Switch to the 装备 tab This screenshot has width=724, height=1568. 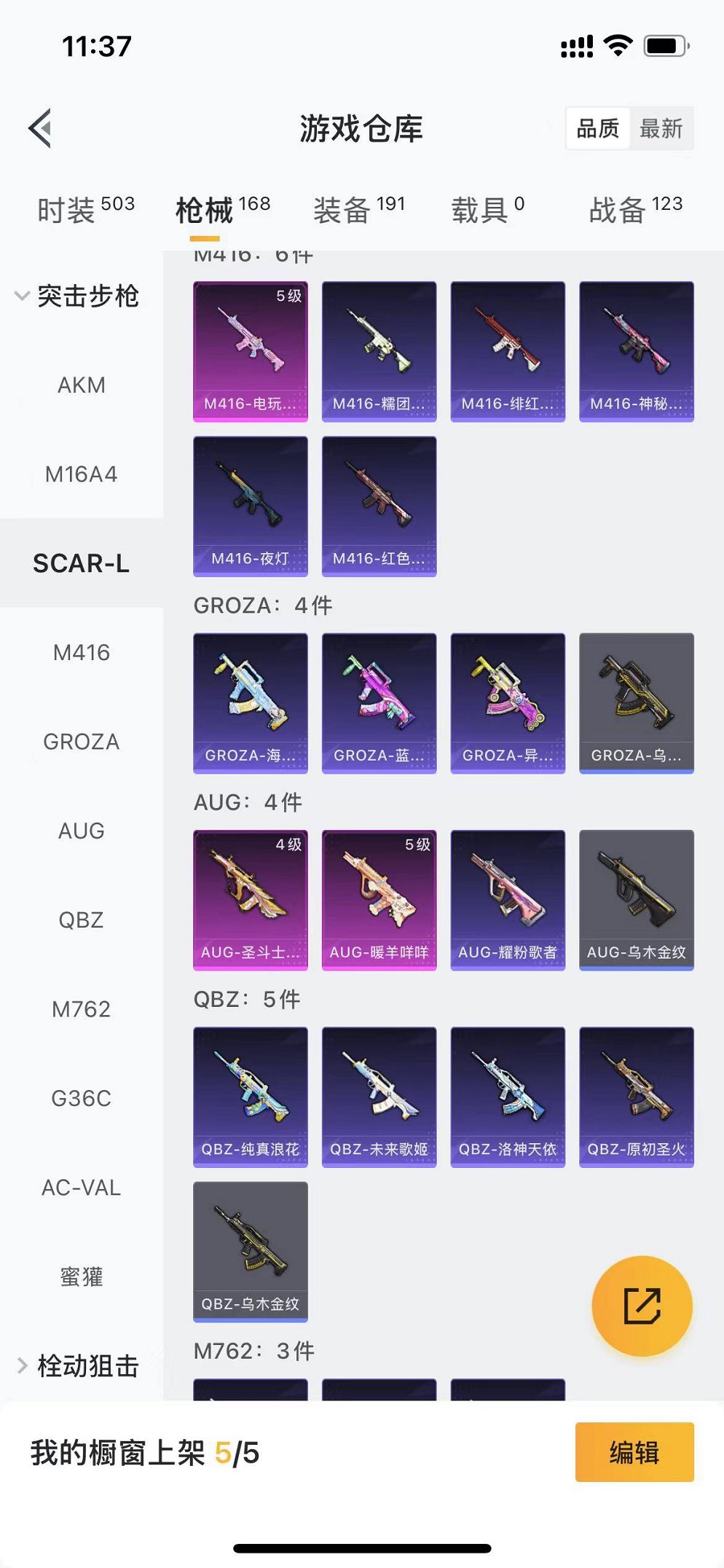tap(358, 210)
